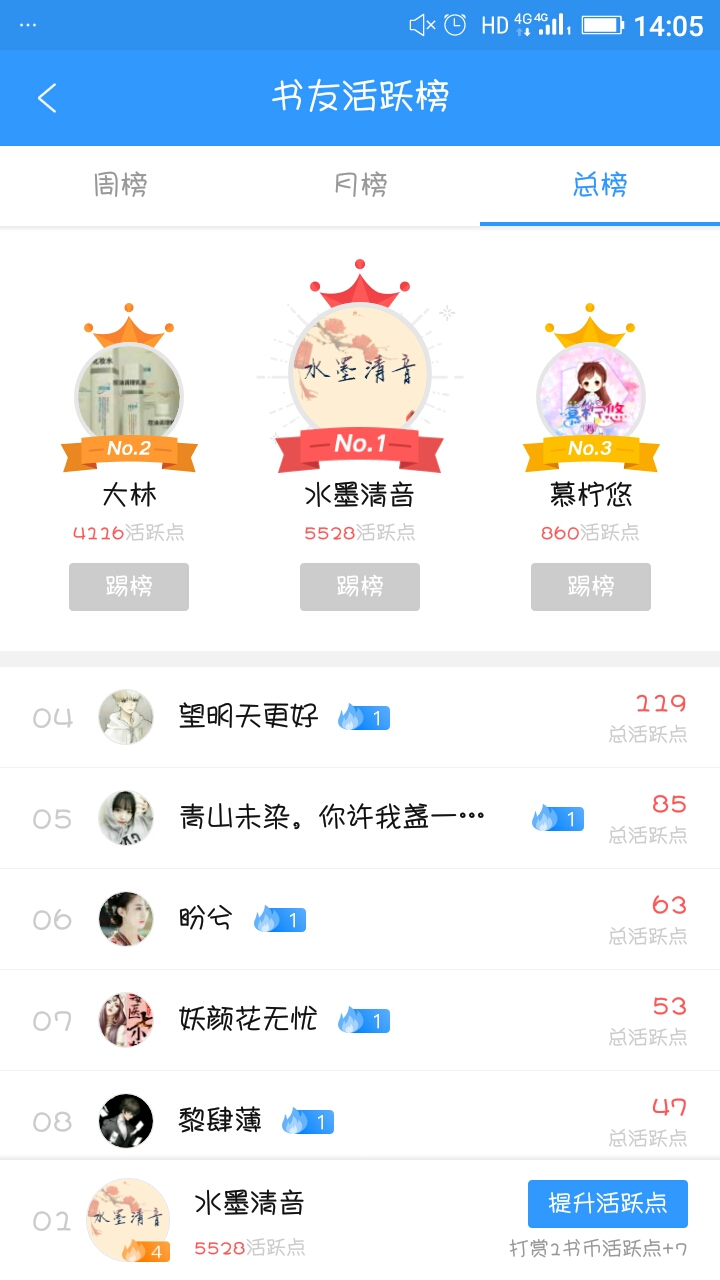
Task: Go back from 书友活跃榜
Action: point(47,98)
